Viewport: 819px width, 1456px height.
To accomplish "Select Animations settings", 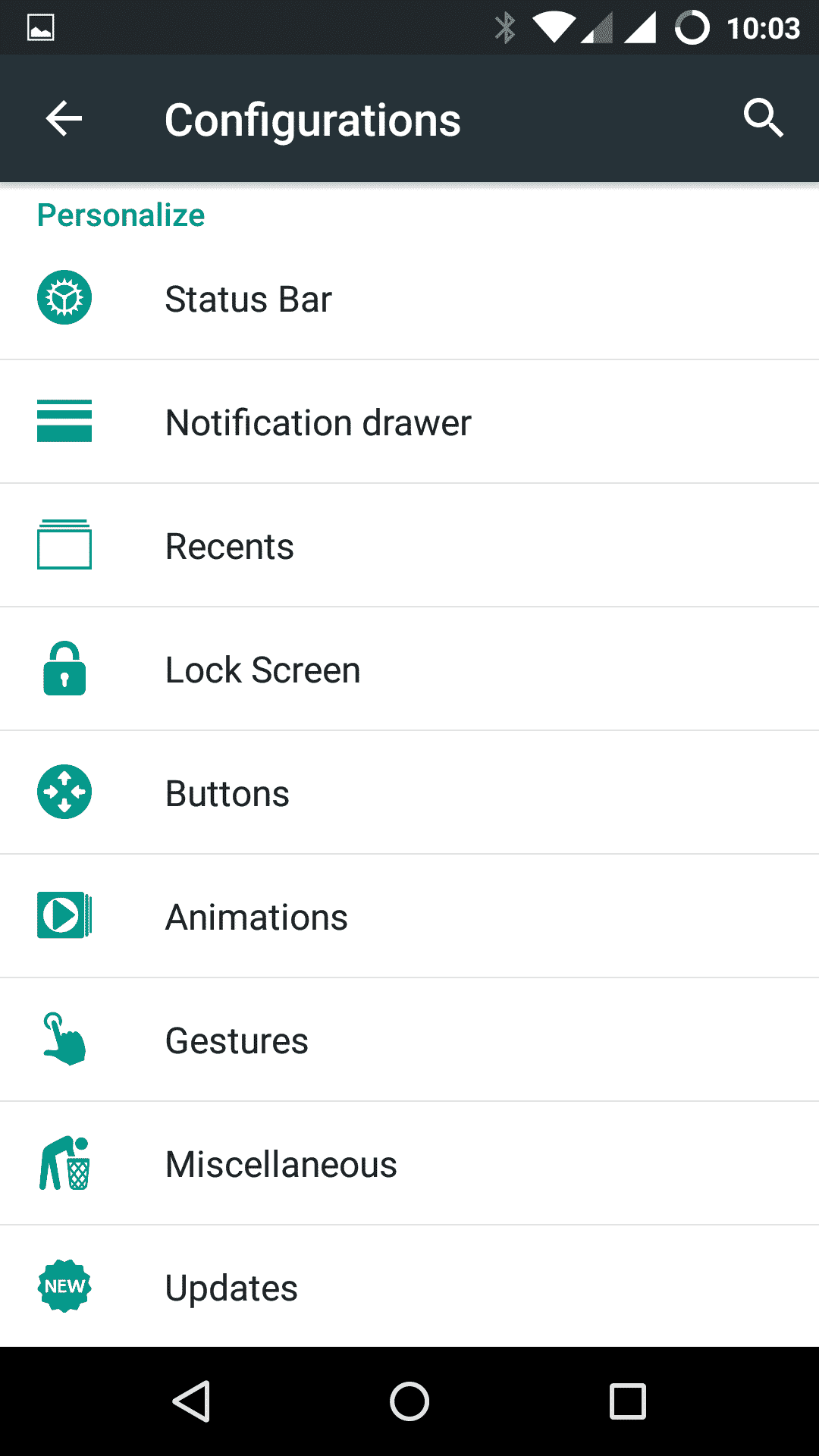I will tap(409, 916).
